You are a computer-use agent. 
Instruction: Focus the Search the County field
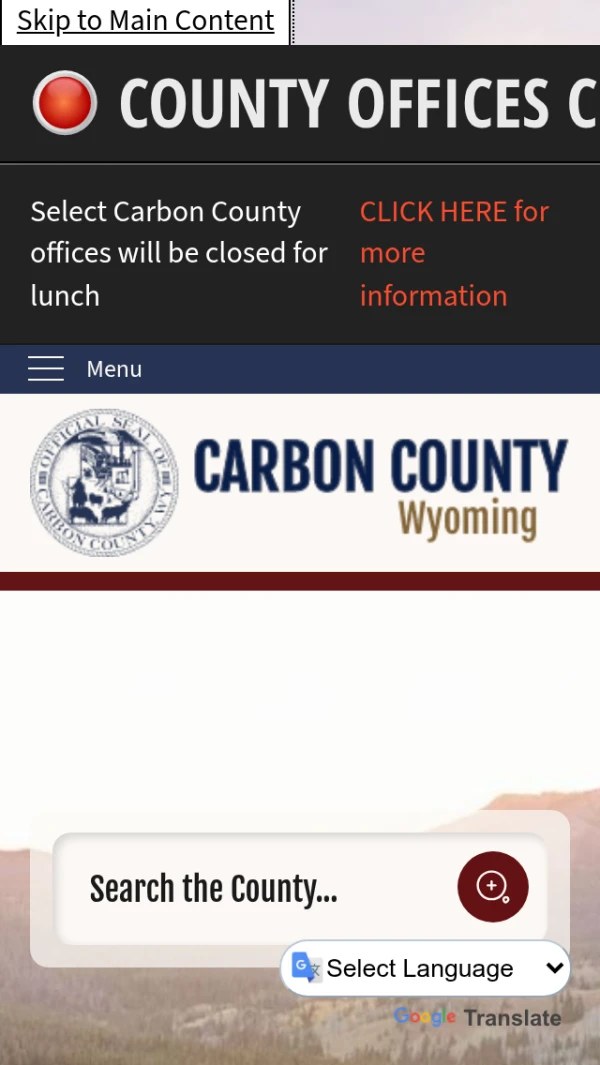(250, 888)
